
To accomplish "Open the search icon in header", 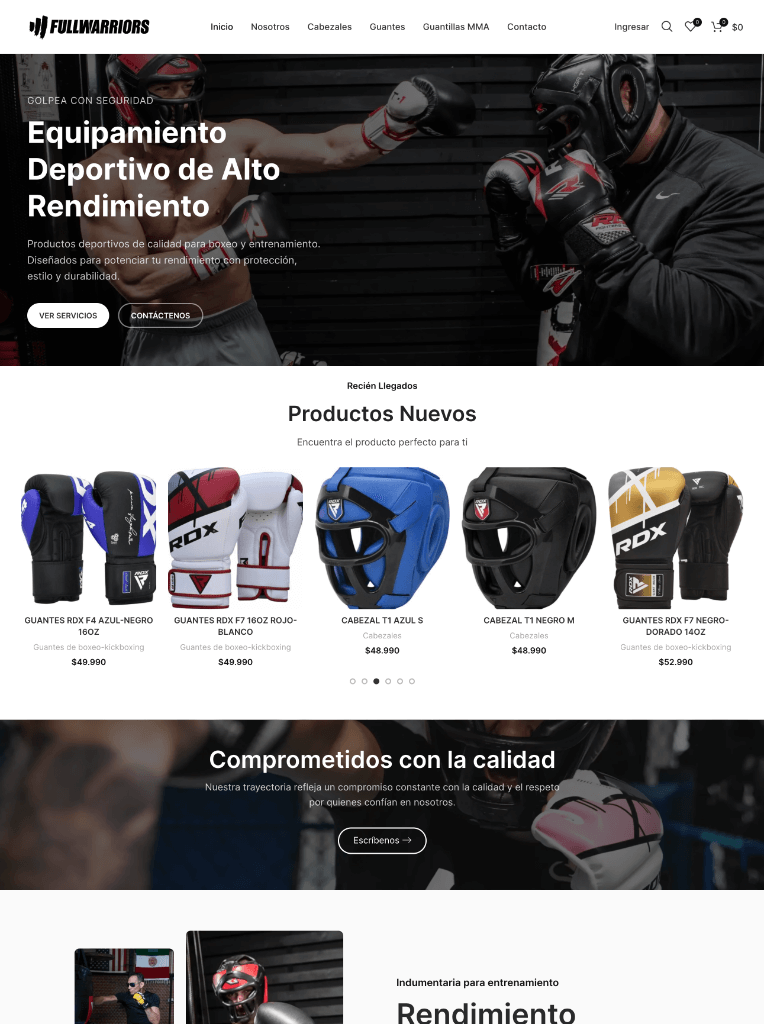I will [x=667, y=27].
